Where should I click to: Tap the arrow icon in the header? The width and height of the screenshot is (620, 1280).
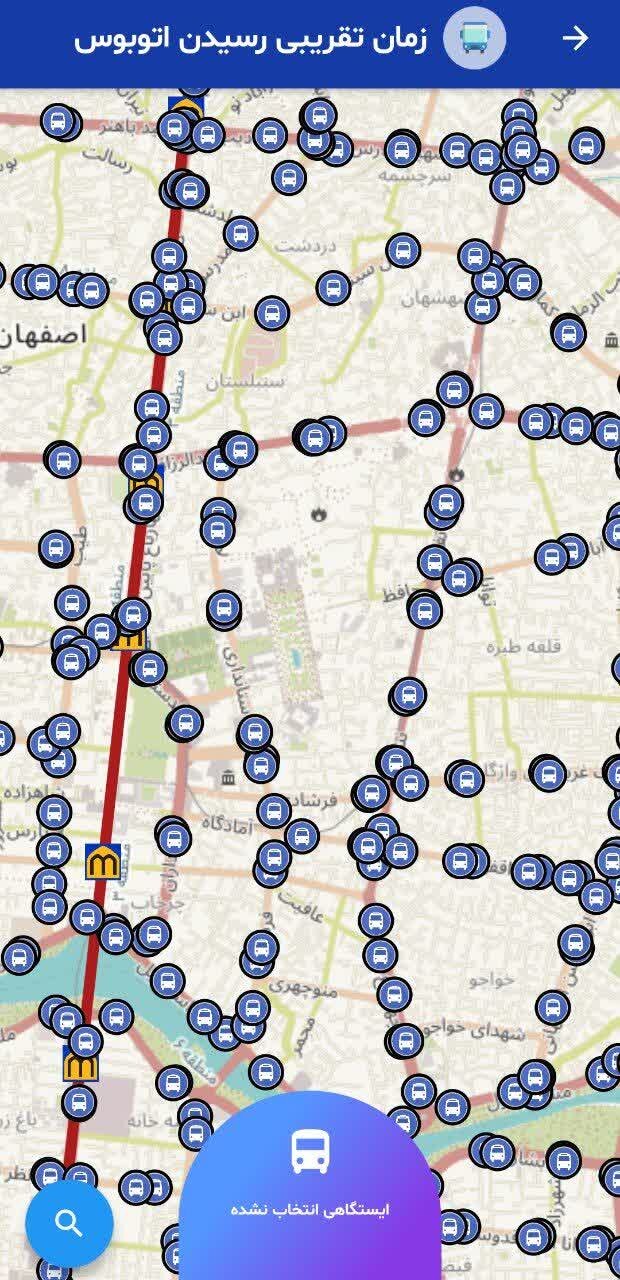[x=575, y=38]
